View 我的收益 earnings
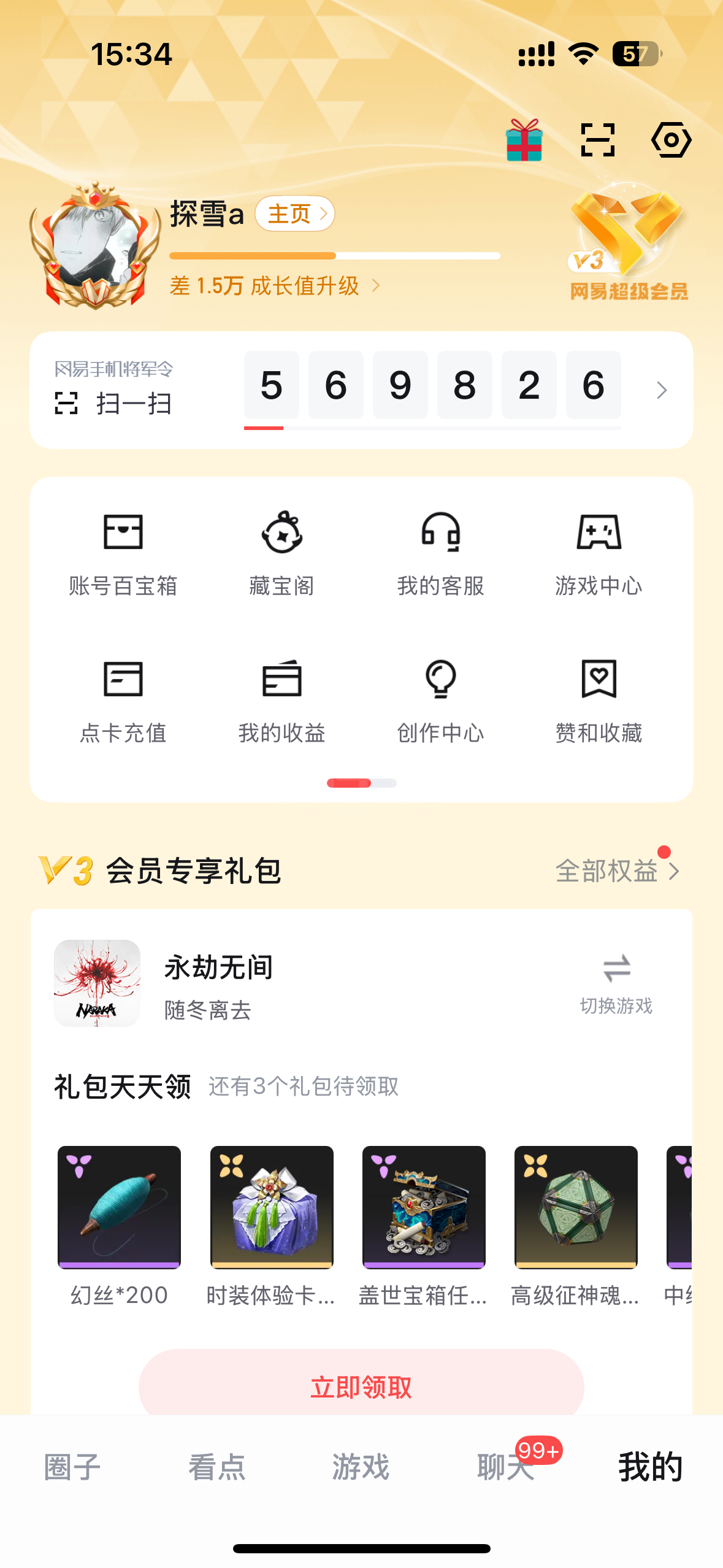The width and height of the screenshot is (723, 1568). coord(281,701)
